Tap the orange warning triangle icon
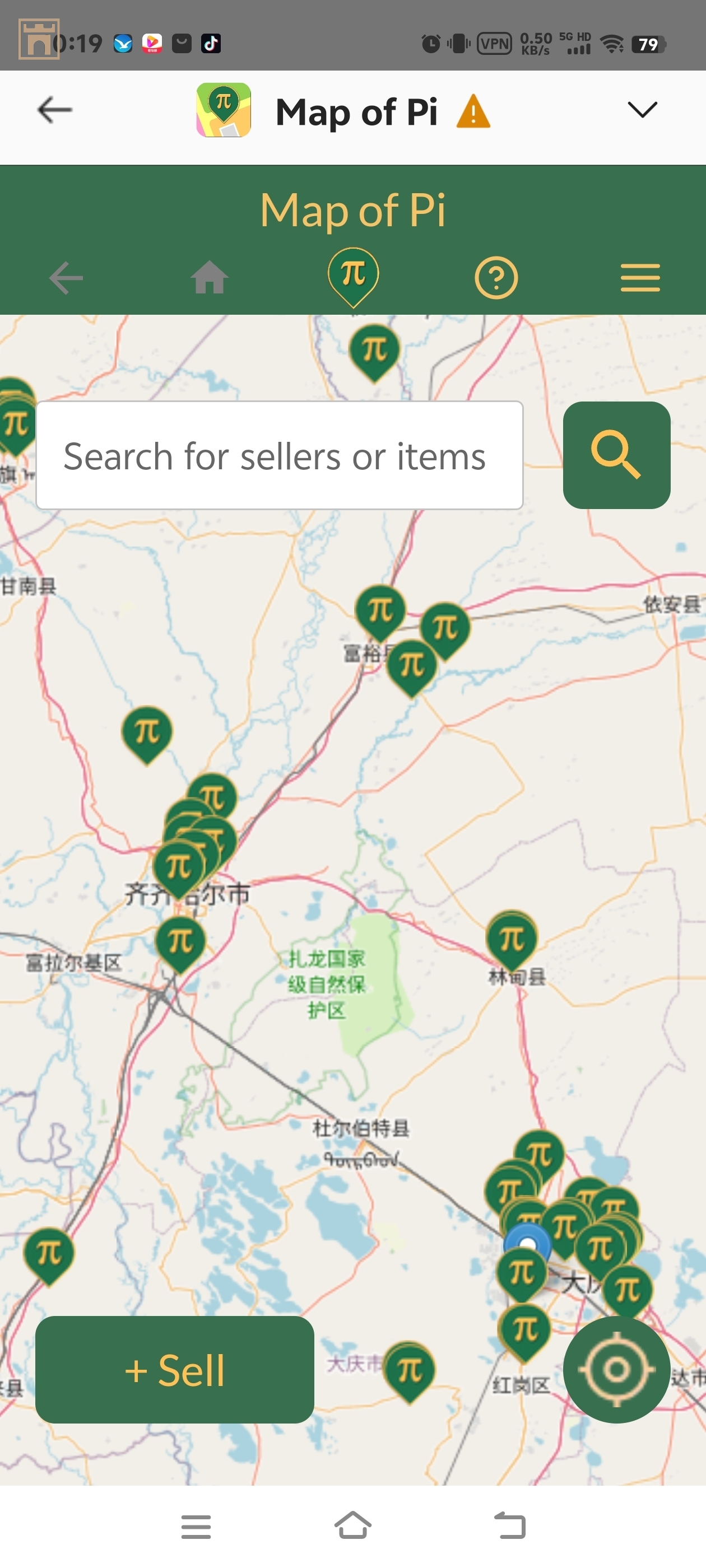 [x=473, y=112]
